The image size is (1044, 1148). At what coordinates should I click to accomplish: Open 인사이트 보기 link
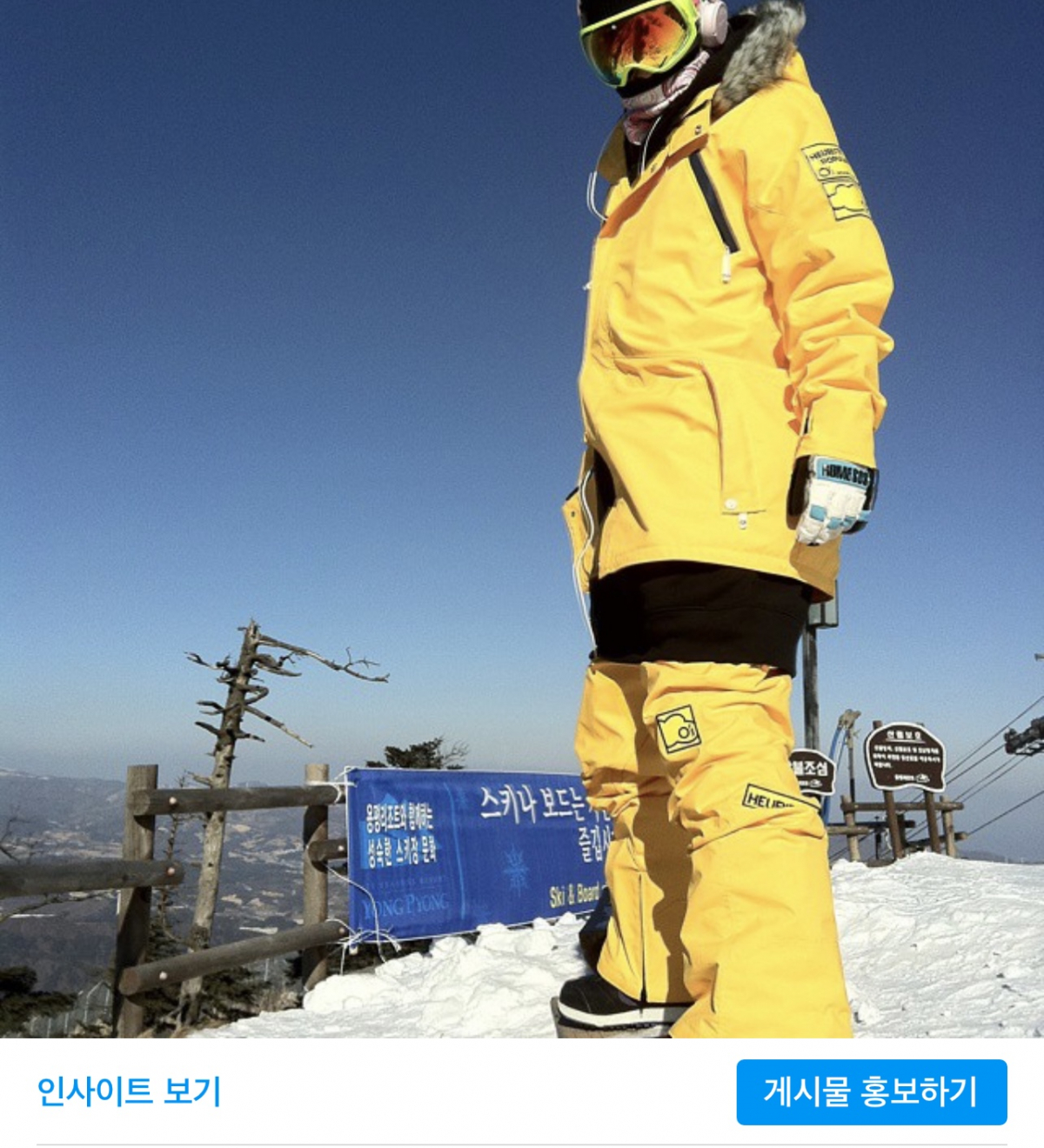coord(129,1091)
